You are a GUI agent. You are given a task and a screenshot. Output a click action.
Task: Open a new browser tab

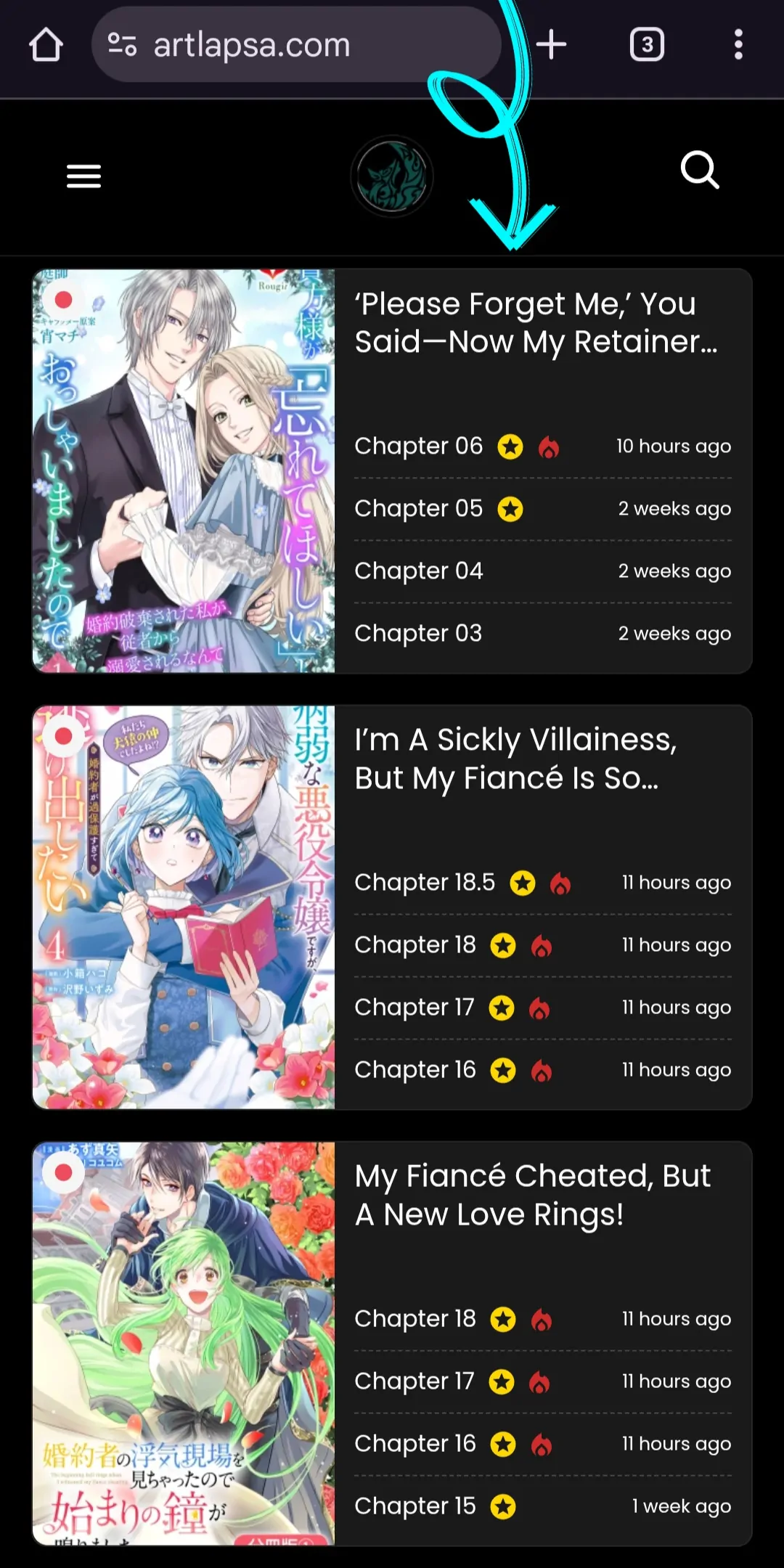pyautogui.click(x=552, y=45)
